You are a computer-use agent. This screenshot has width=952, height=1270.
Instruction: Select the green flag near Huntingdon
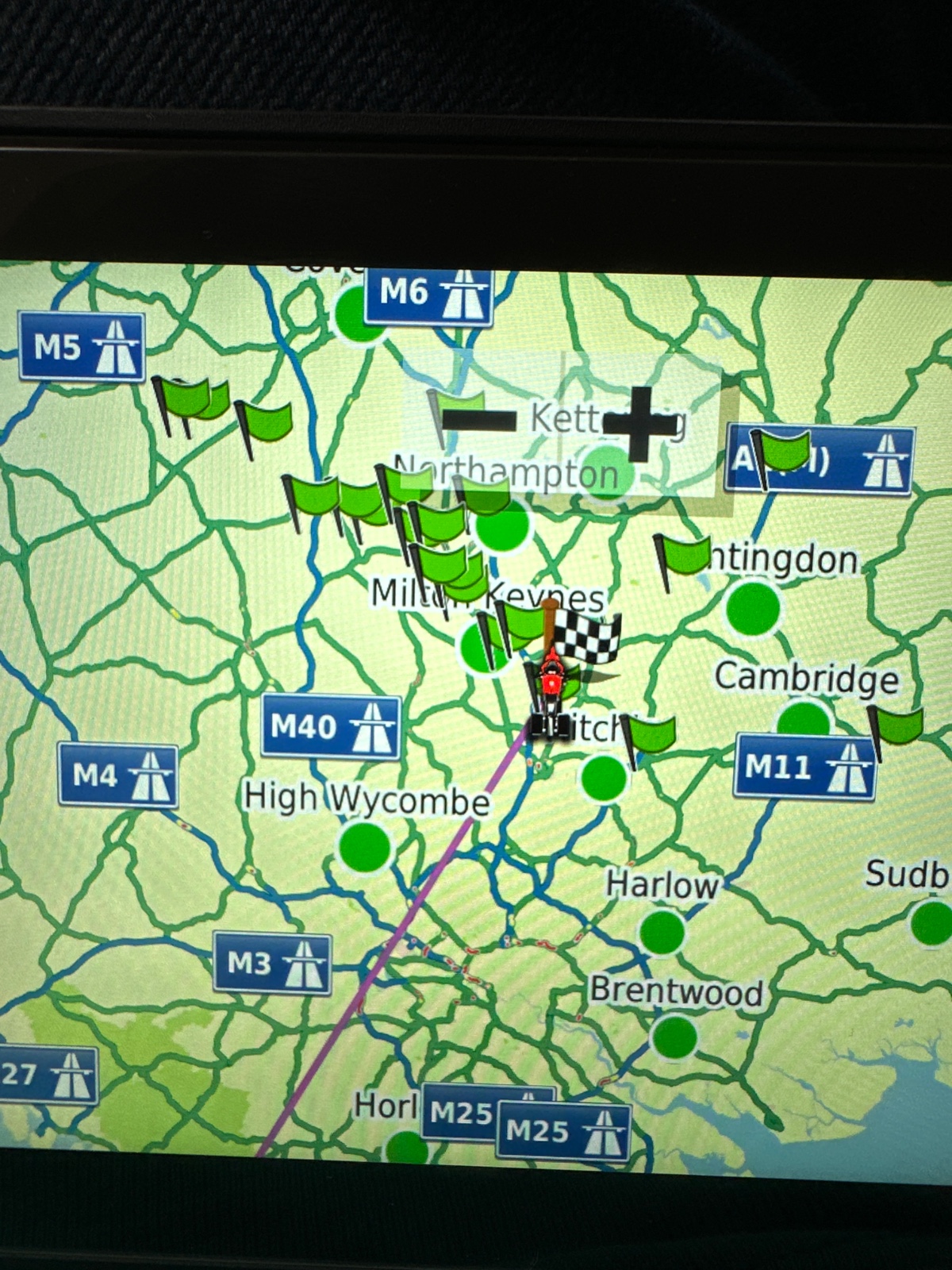tap(682, 557)
